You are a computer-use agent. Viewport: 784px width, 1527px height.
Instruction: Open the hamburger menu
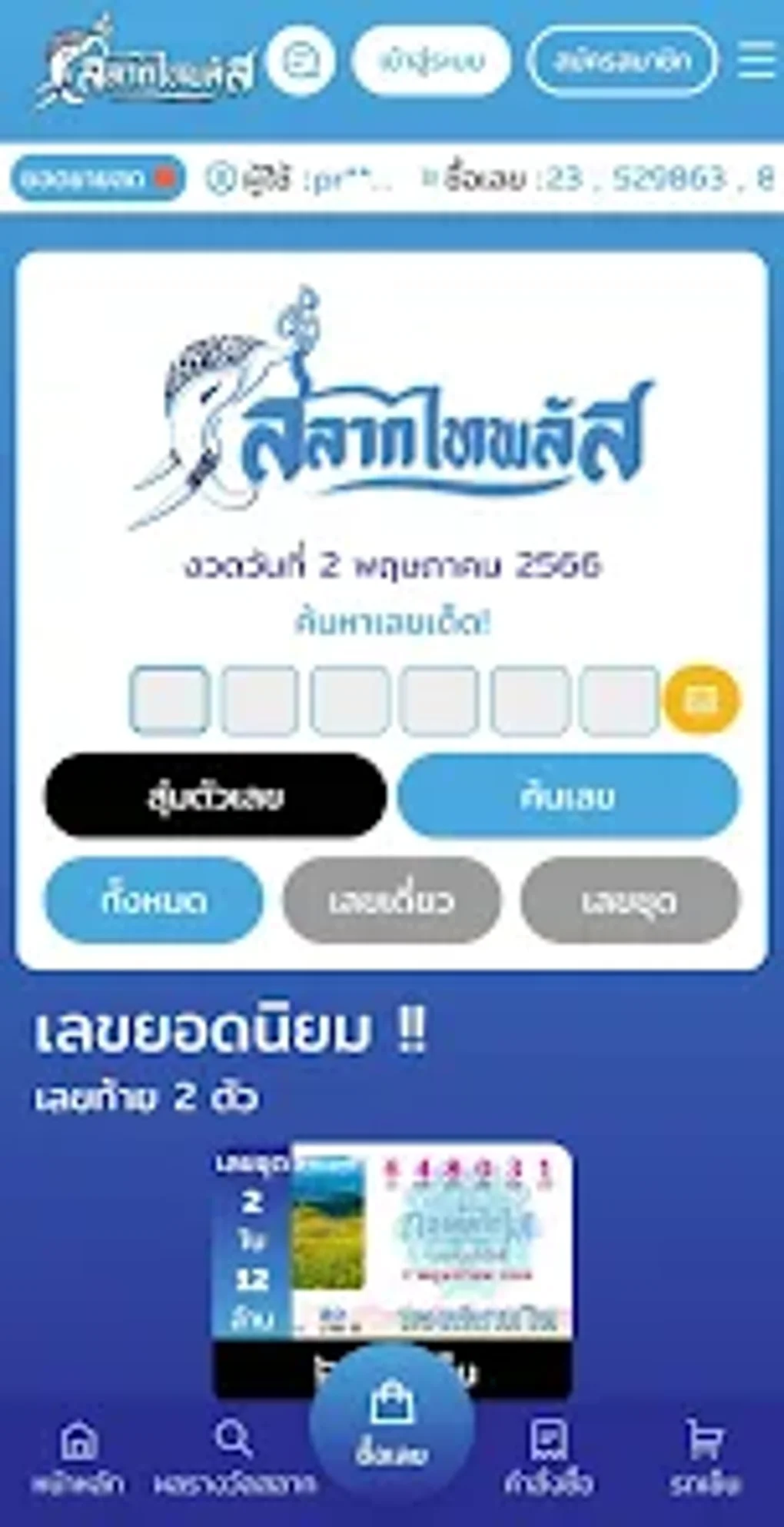tap(757, 60)
